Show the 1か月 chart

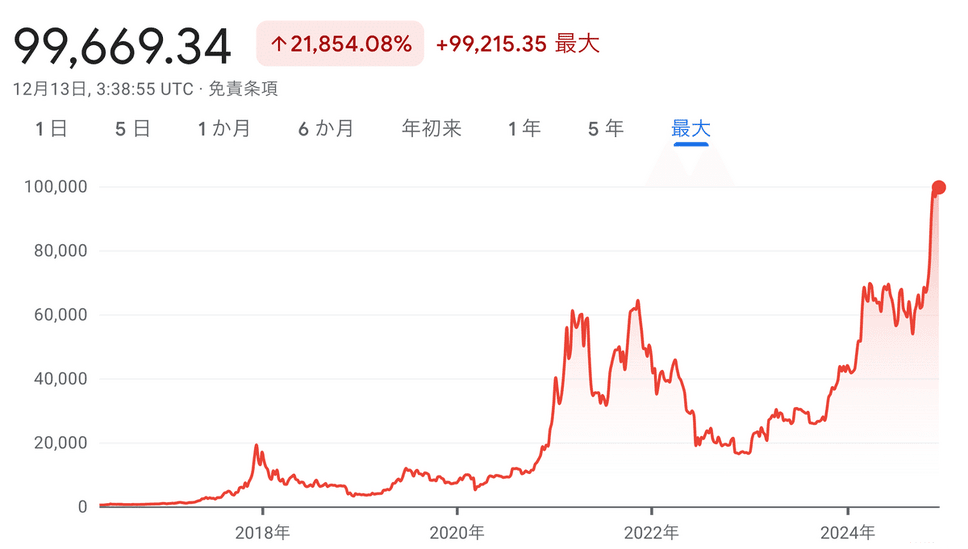tap(224, 128)
